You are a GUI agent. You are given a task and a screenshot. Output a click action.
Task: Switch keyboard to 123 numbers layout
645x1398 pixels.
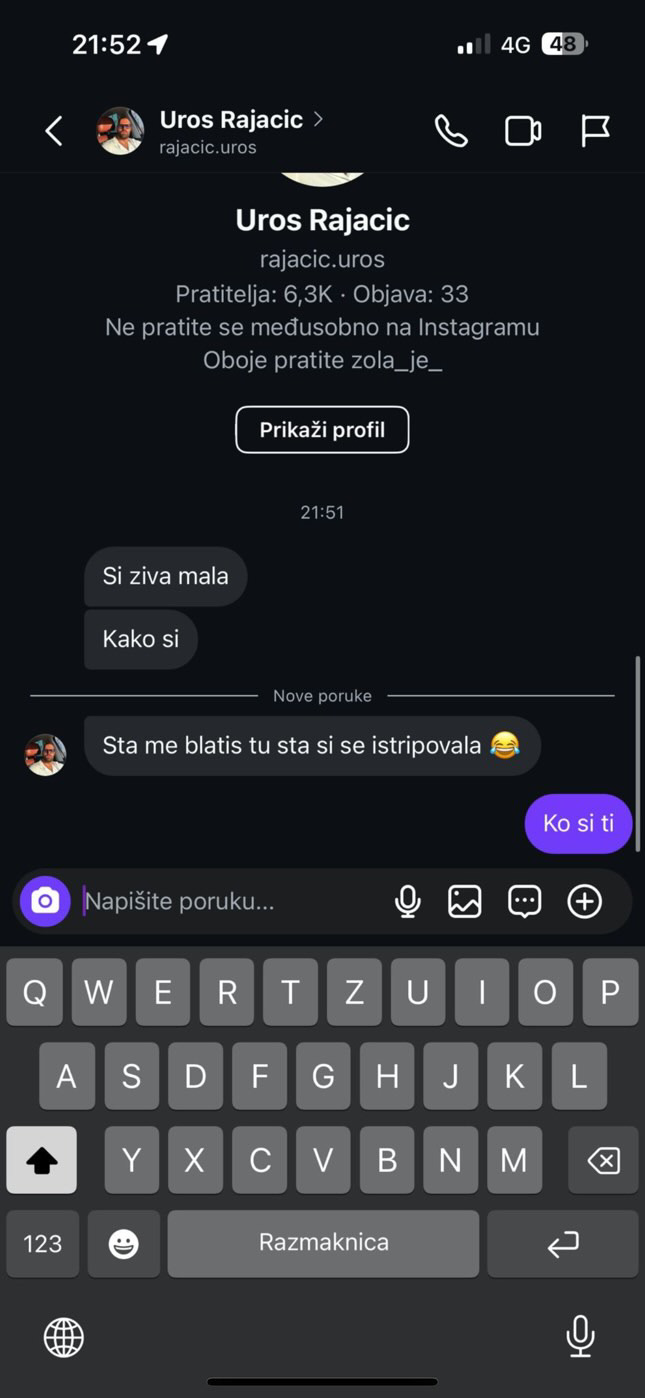pos(42,1243)
